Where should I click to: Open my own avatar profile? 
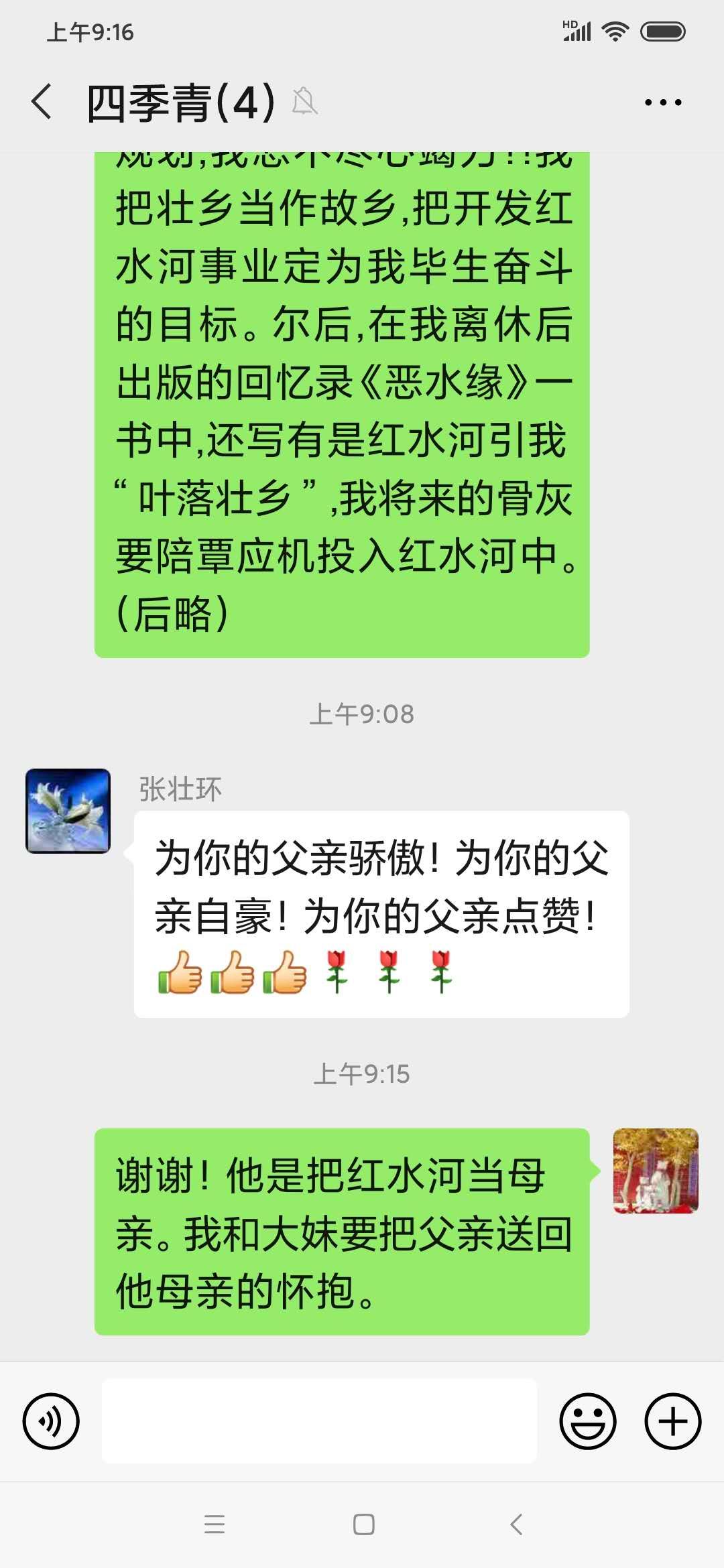[656, 1171]
